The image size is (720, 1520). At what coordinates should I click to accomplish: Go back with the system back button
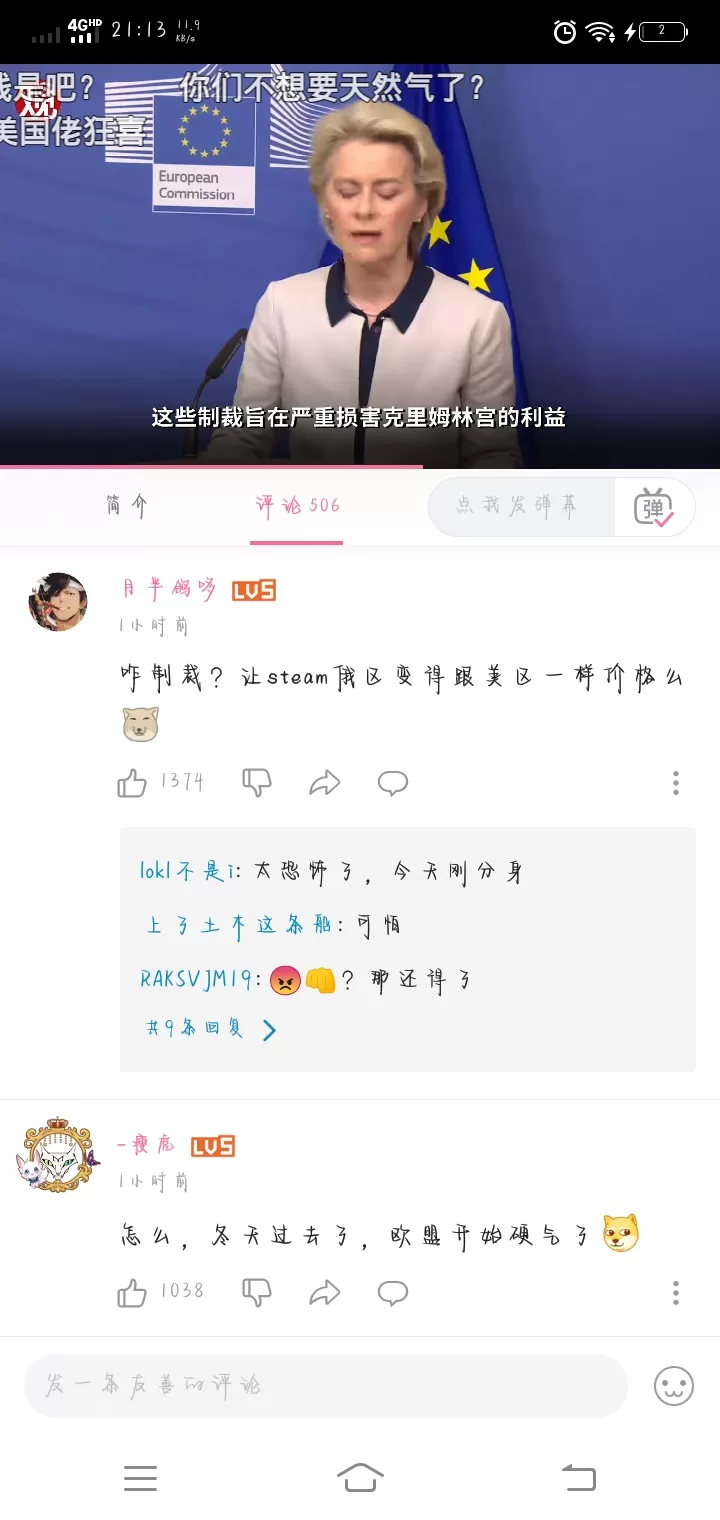pyautogui.click(x=578, y=1477)
